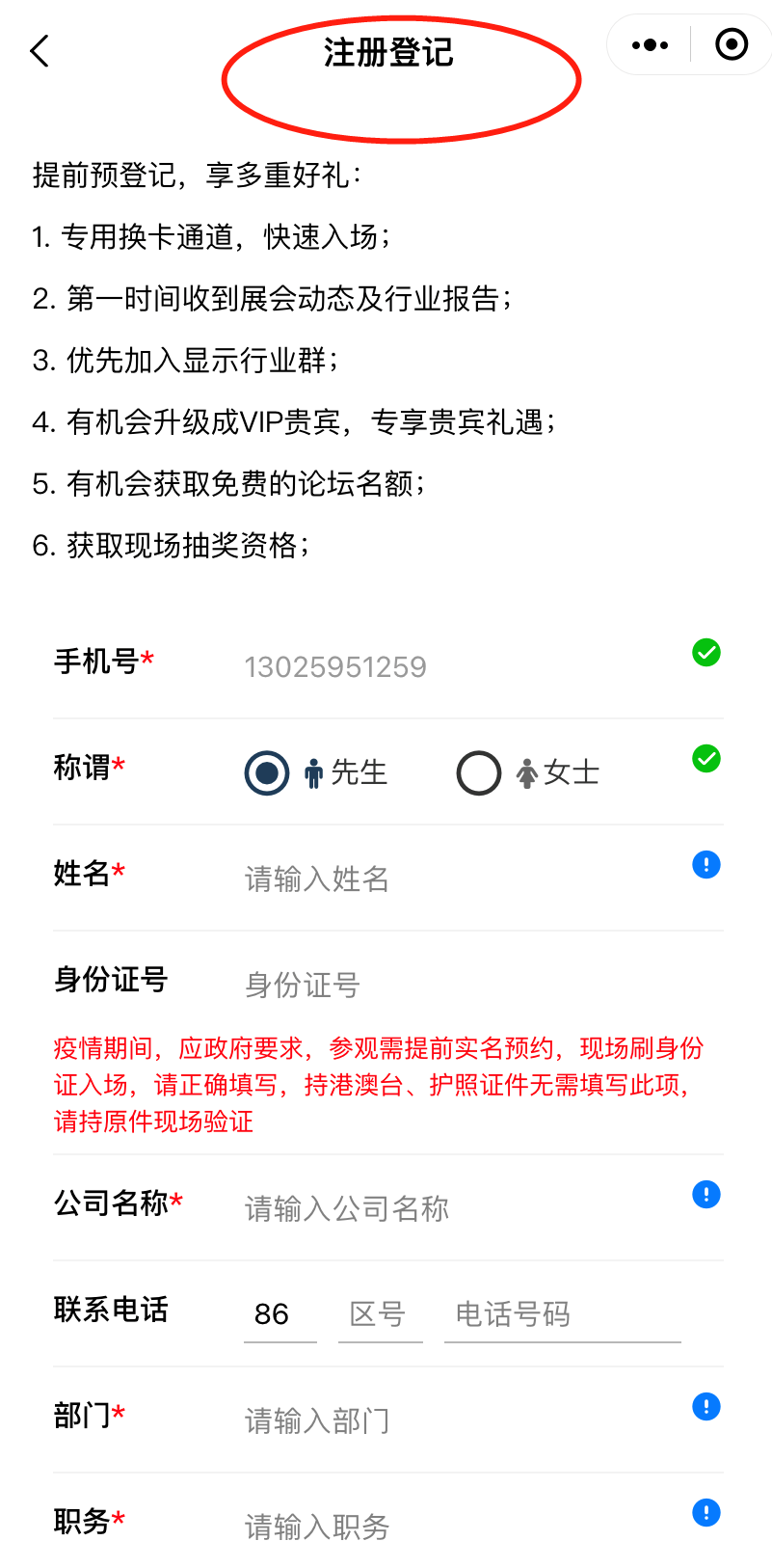
Task: Tap the blue alert icon next to 姓名
Action: click(x=706, y=865)
